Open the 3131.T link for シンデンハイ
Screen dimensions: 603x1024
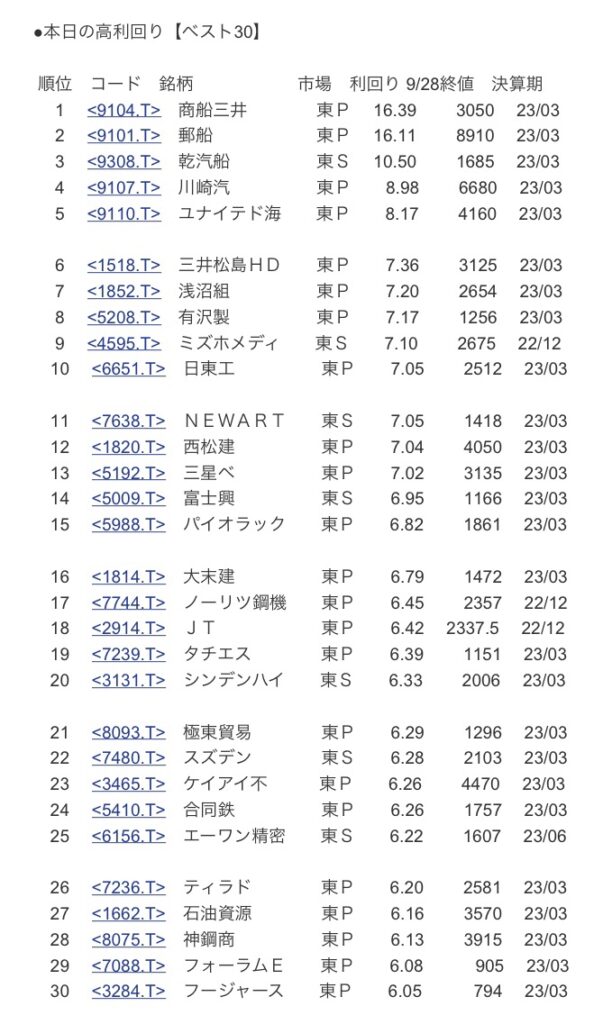(x=129, y=680)
